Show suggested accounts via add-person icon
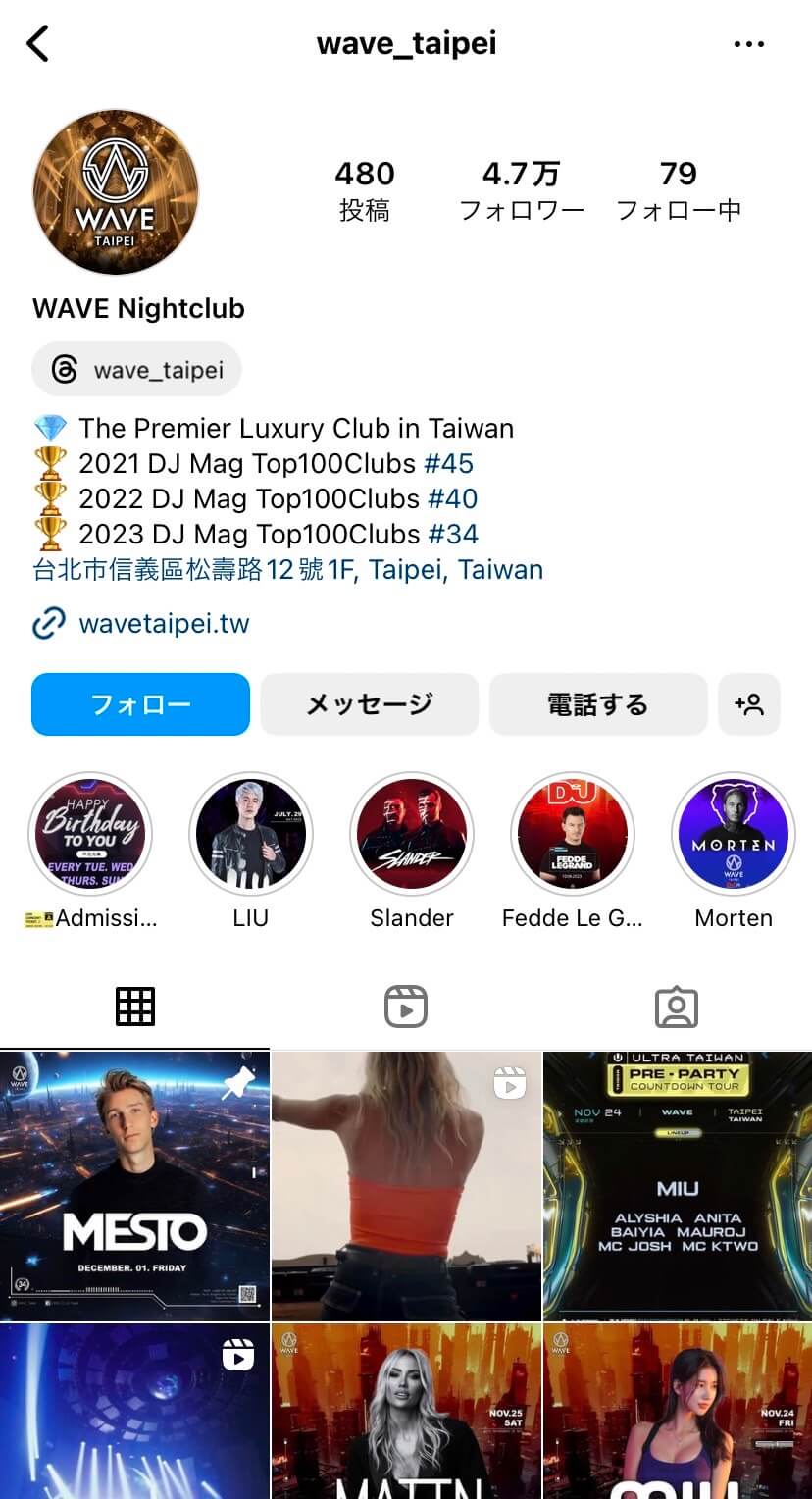This screenshot has width=812, height=1499. click(748, 704)
